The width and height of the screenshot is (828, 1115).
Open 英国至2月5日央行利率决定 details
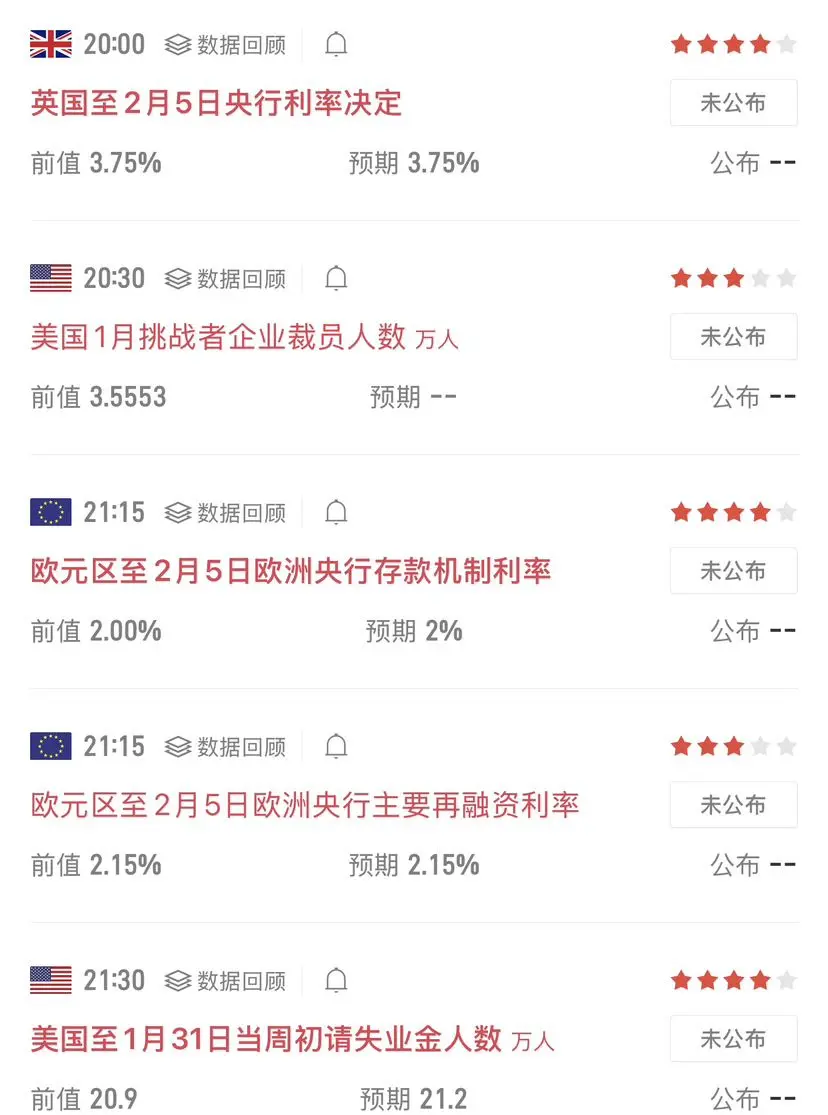(216, 103)
